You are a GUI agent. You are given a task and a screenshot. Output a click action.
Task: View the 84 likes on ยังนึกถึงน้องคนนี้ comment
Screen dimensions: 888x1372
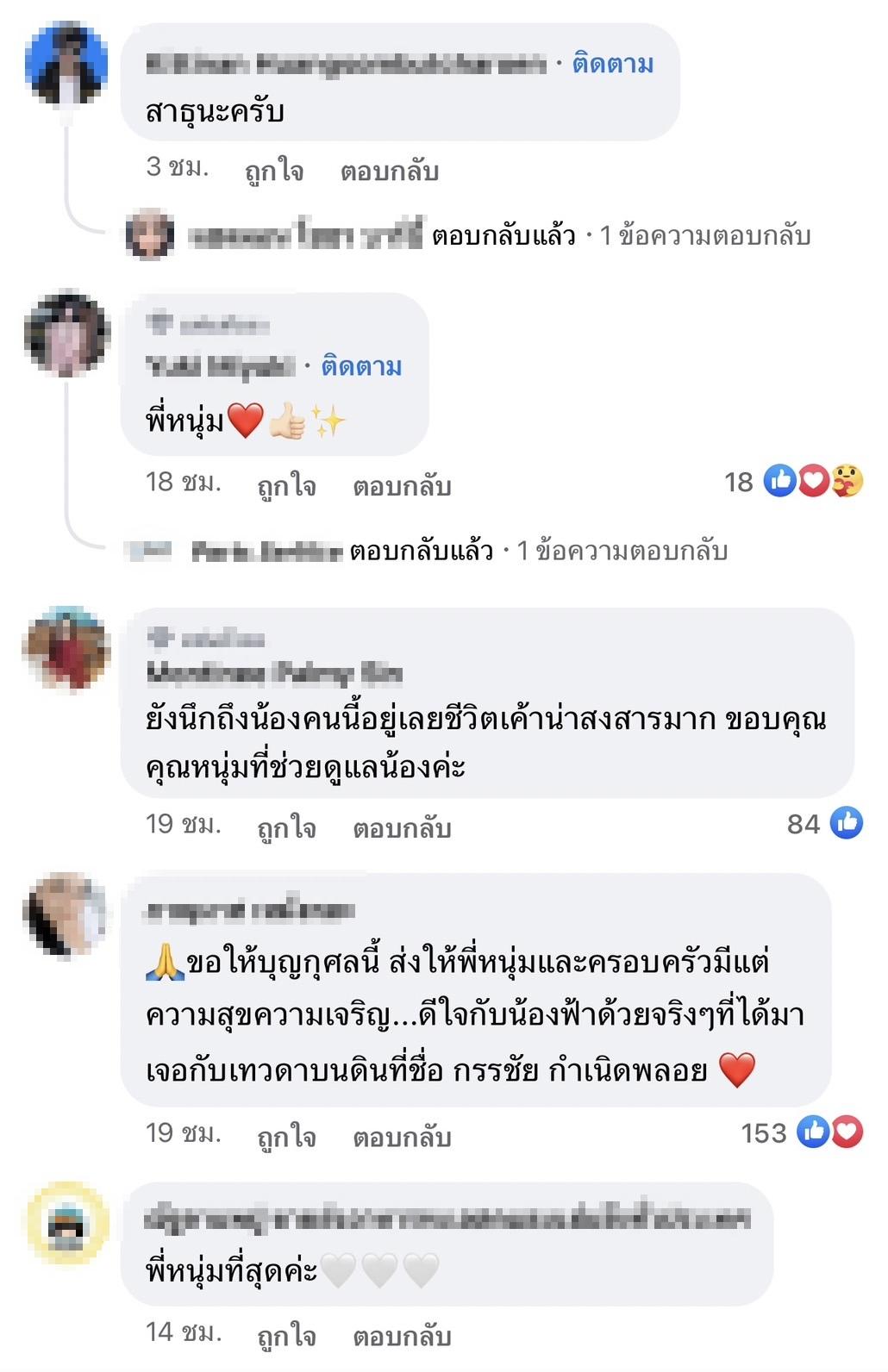tap(825, 824)
